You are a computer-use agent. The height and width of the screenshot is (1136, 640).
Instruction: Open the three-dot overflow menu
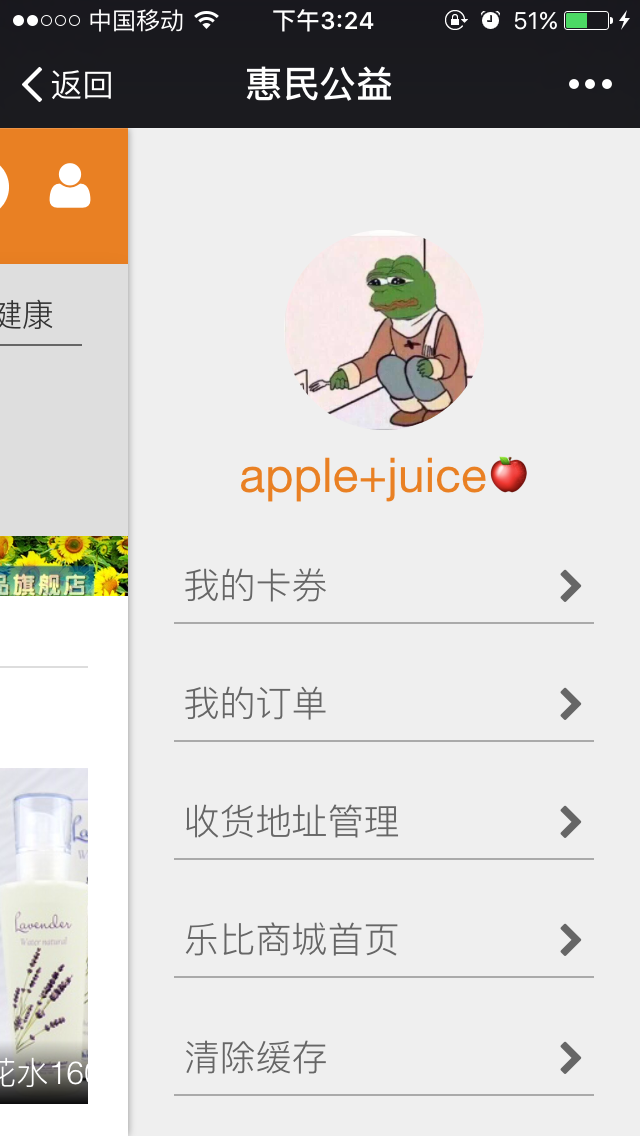click(x=590, y=85)
